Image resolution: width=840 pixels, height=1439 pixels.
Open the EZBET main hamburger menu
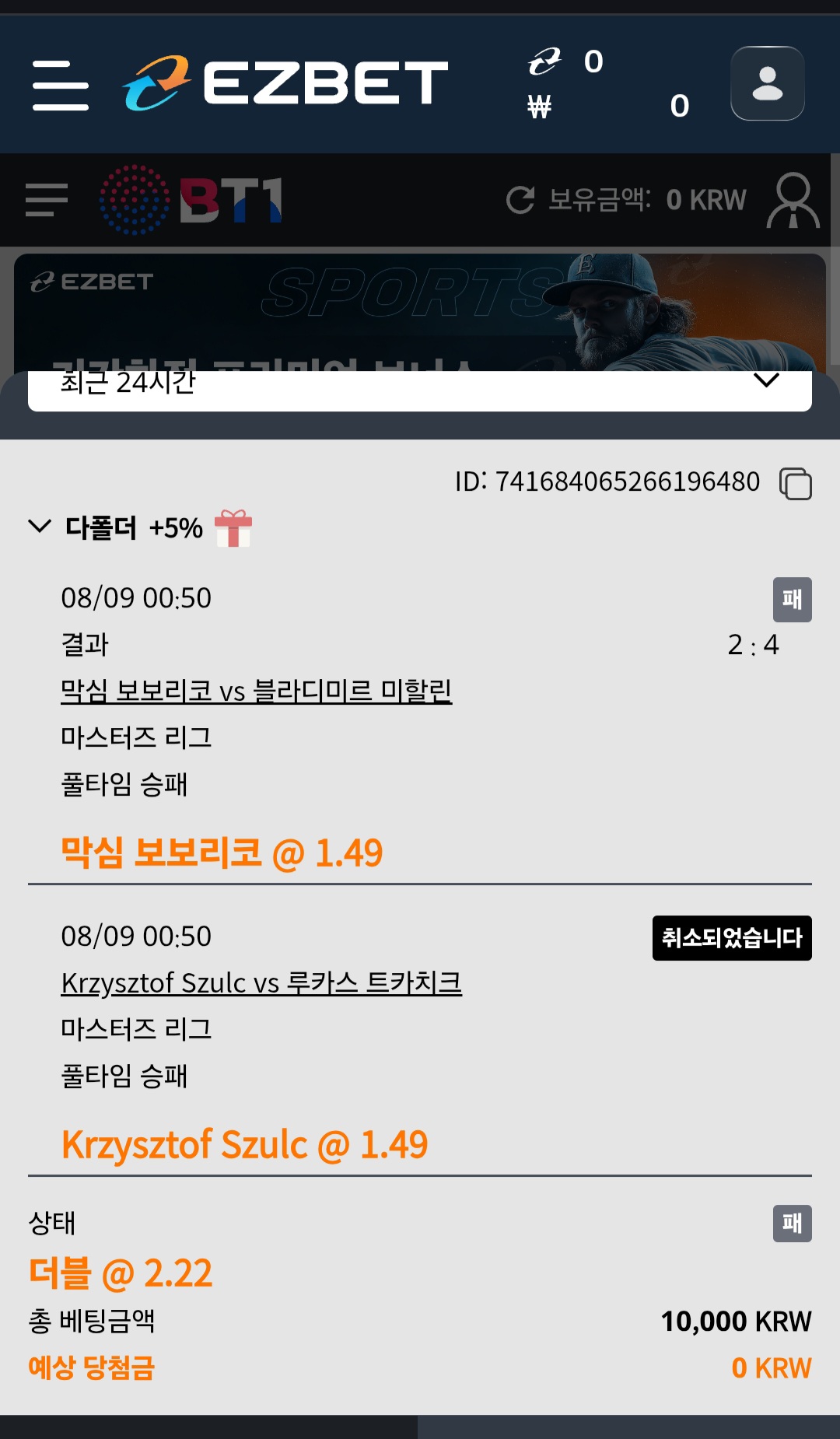61,85
